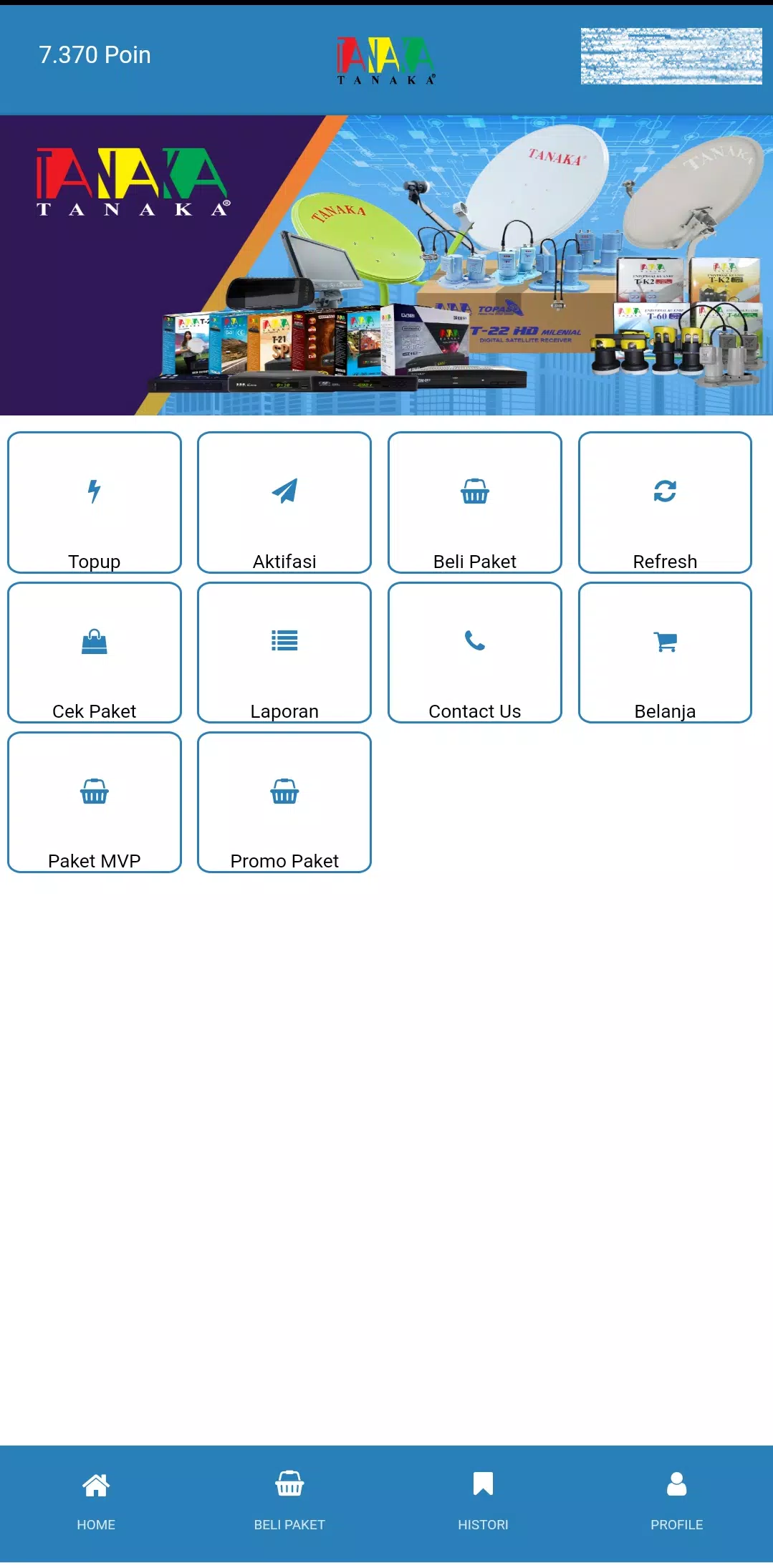Tap the Refresh tile
The height and width of the screenshot is (1568, 773).
[x=665, y=502]
